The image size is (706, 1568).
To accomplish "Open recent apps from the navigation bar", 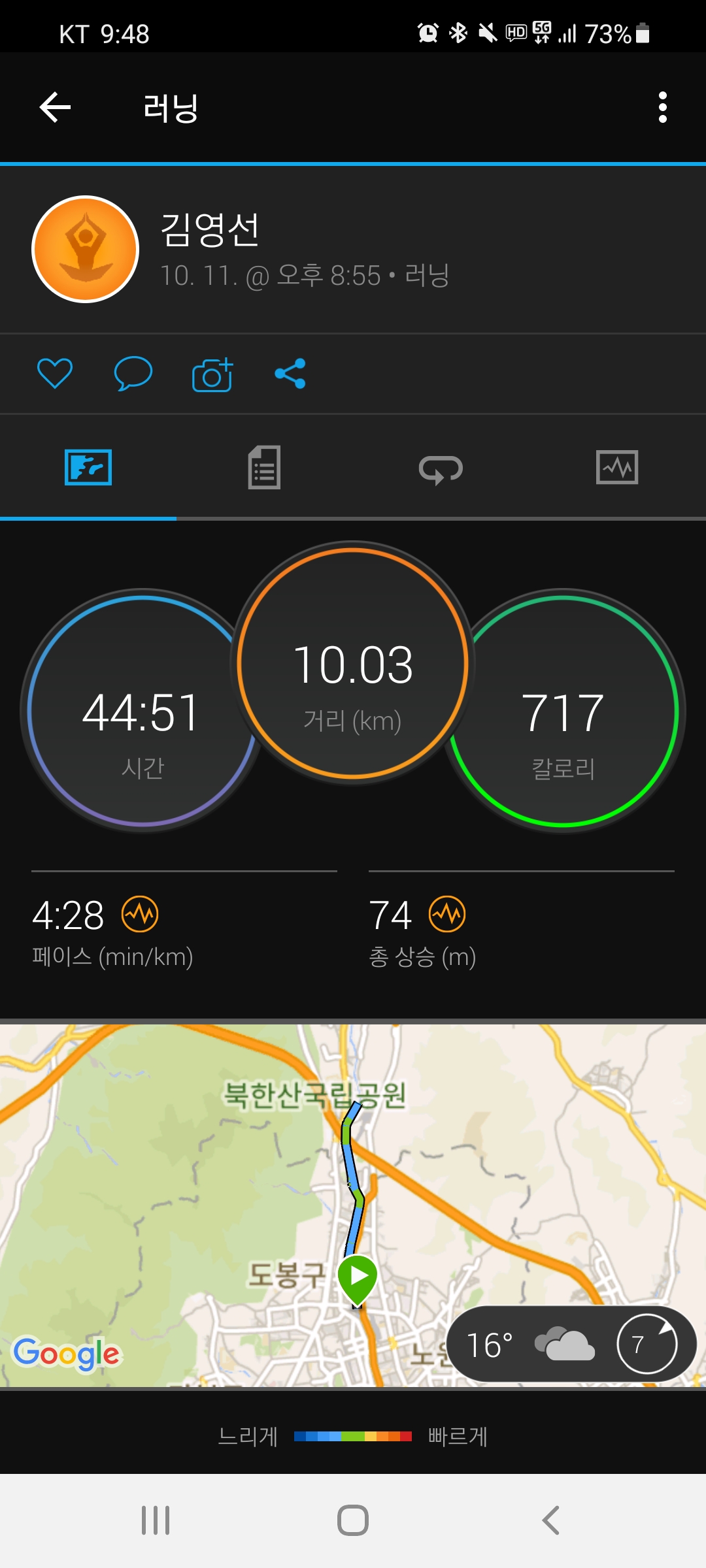I will pos(156,1520).
